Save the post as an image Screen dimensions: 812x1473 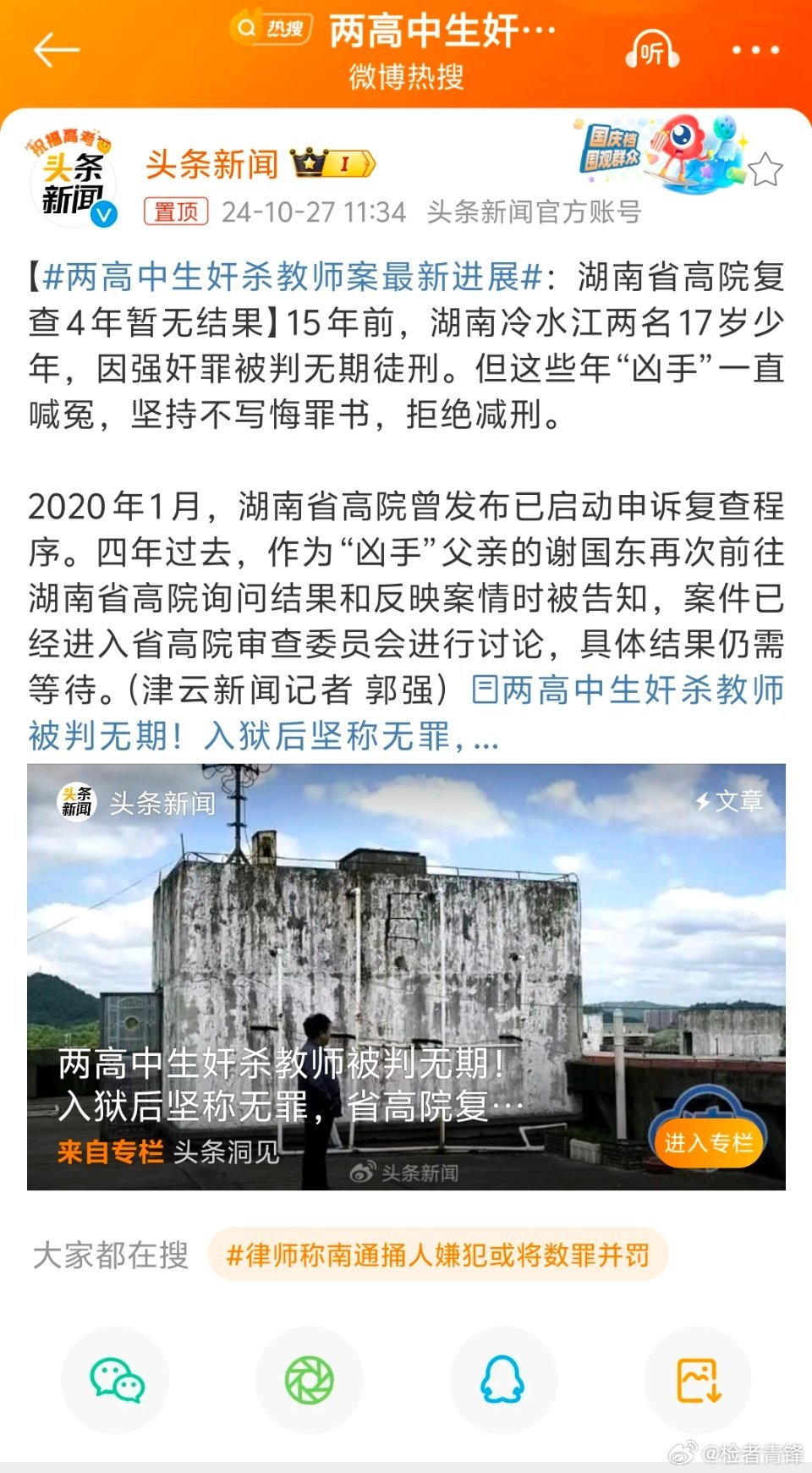click(x=698, y=1380)
